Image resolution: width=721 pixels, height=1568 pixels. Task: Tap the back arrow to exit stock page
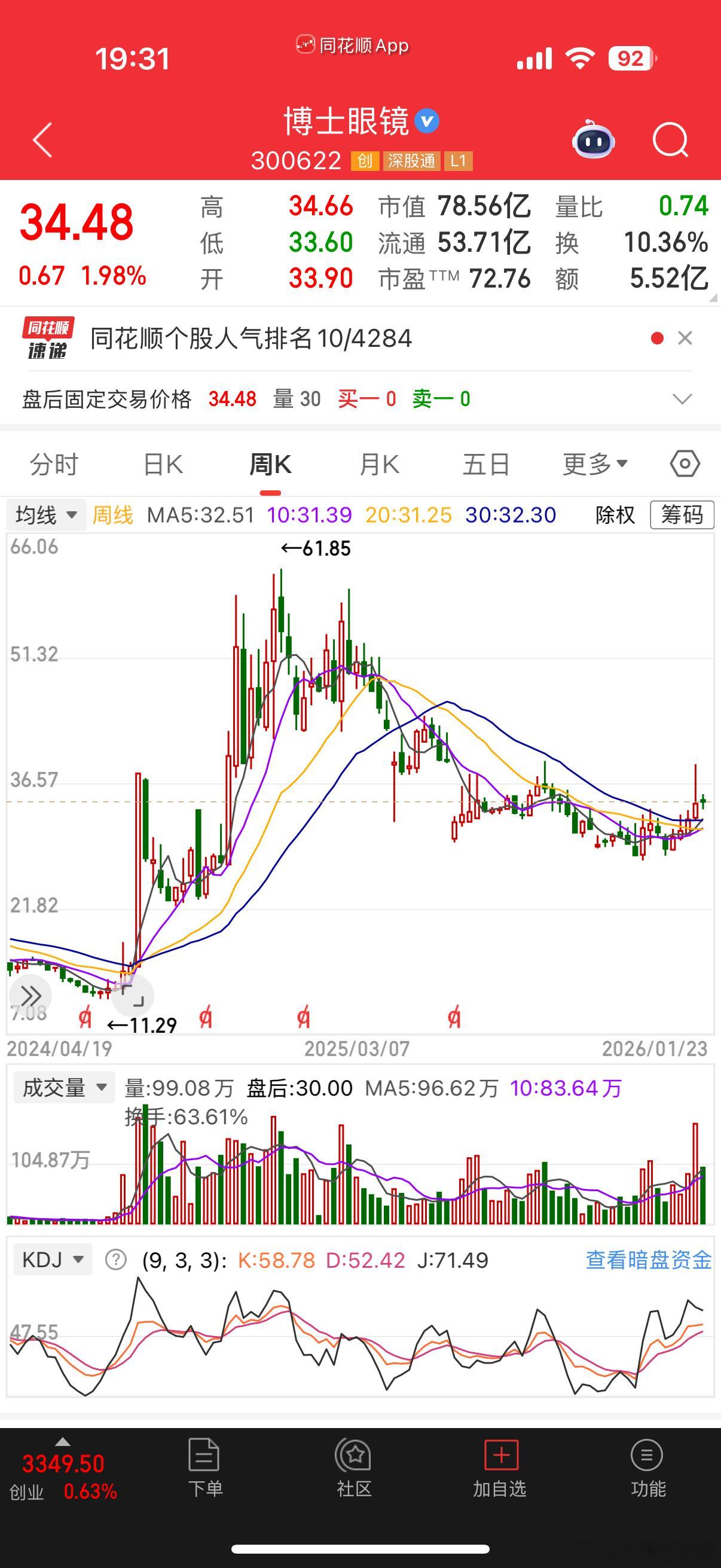(41, 139)
